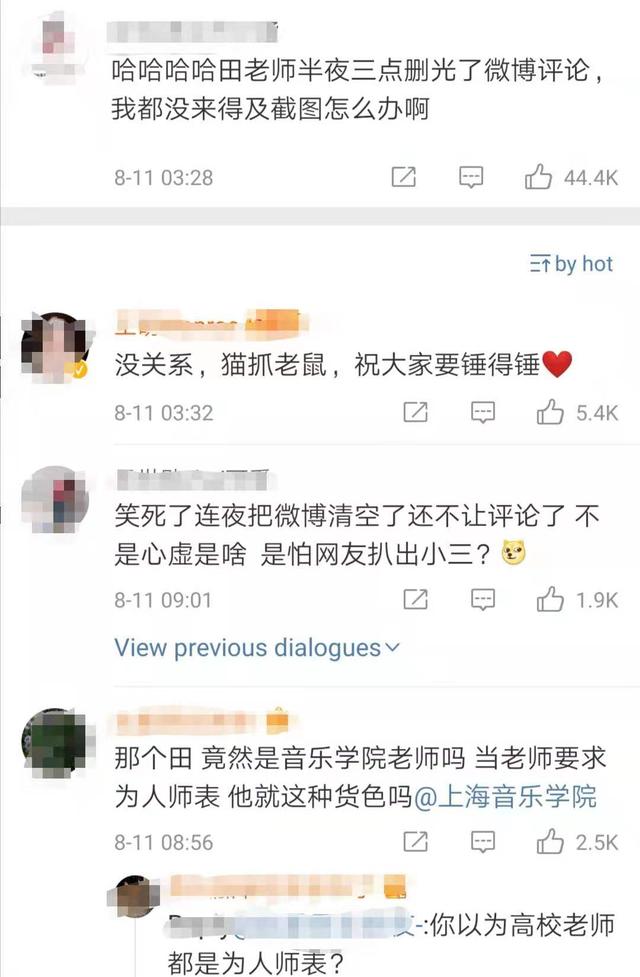Reply to the 猫抓老鼠 comment

coord(483,412)
